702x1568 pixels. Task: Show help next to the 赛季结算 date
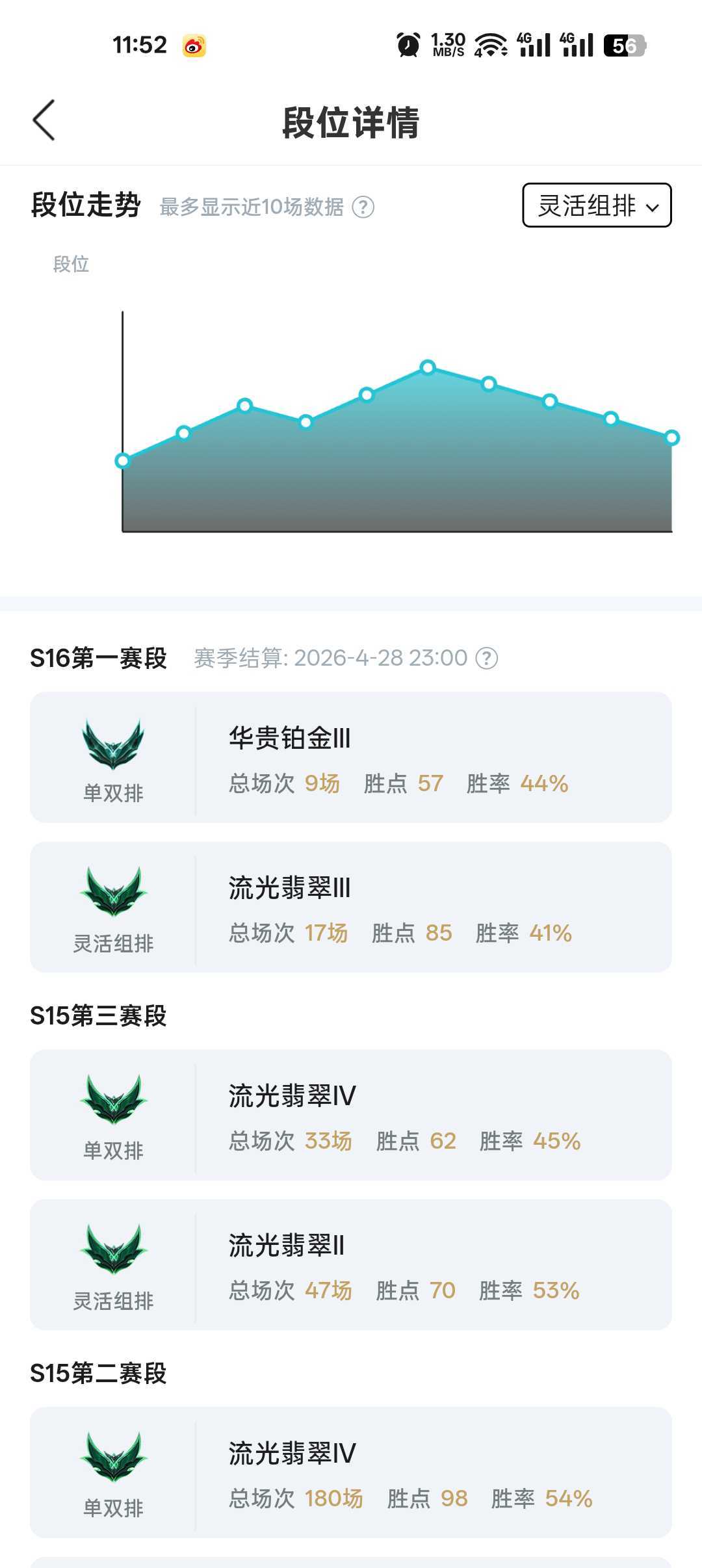pyautogui.click(x=487, y=658)
